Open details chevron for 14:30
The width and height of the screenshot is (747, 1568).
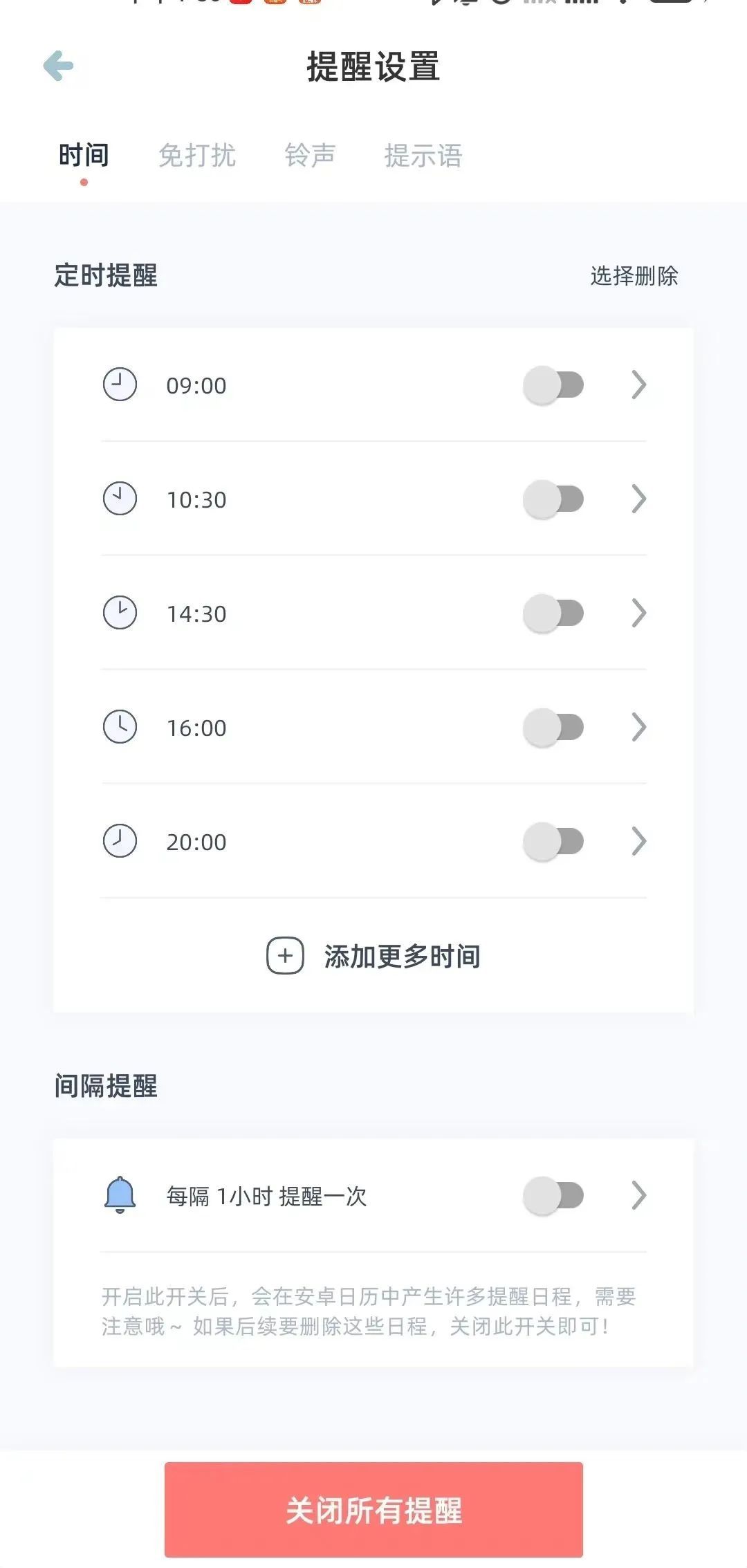pyautogui.click(x=639, y=614)
